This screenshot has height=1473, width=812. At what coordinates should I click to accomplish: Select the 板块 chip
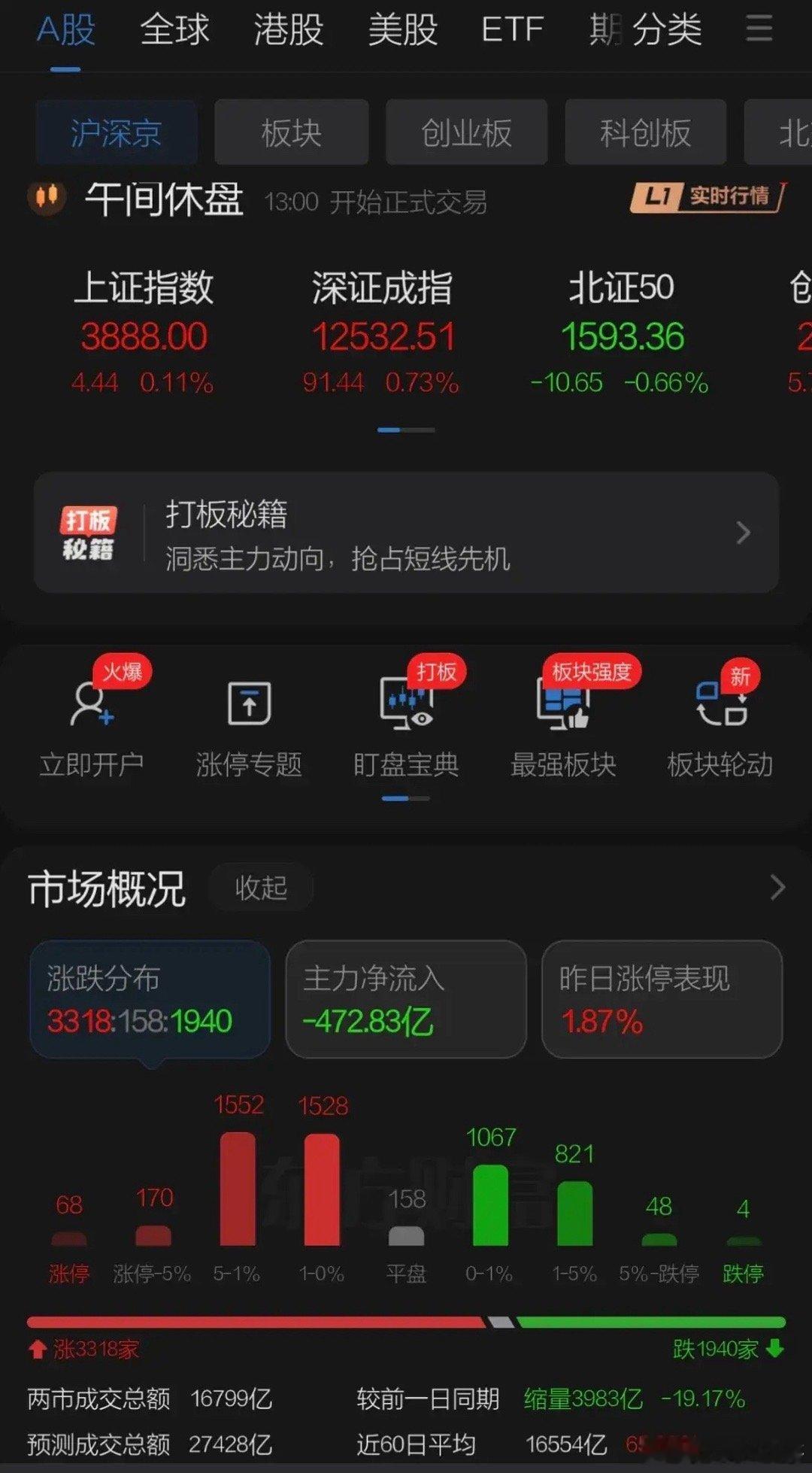[292, 132]
